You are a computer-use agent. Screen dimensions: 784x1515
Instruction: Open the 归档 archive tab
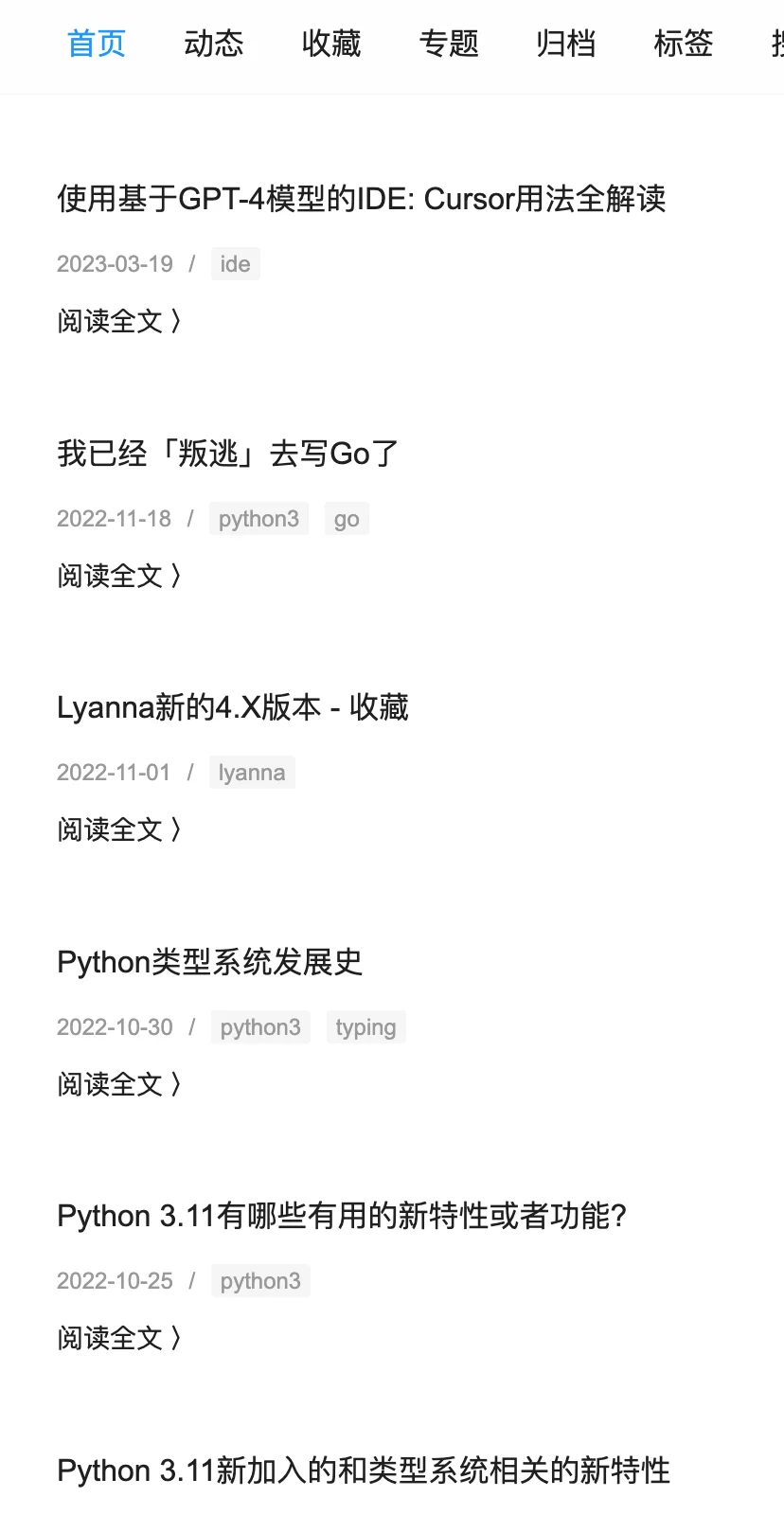tap(566, 44)
